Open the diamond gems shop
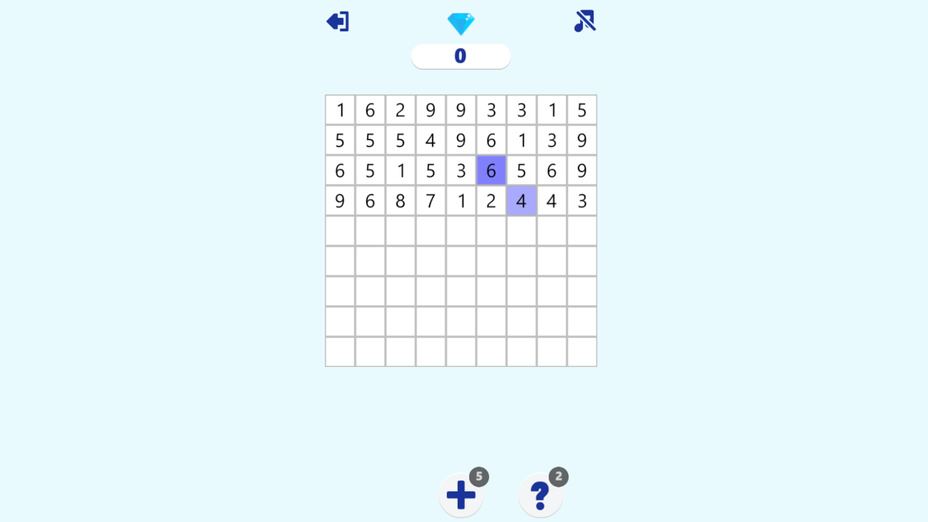 (460, 23)
